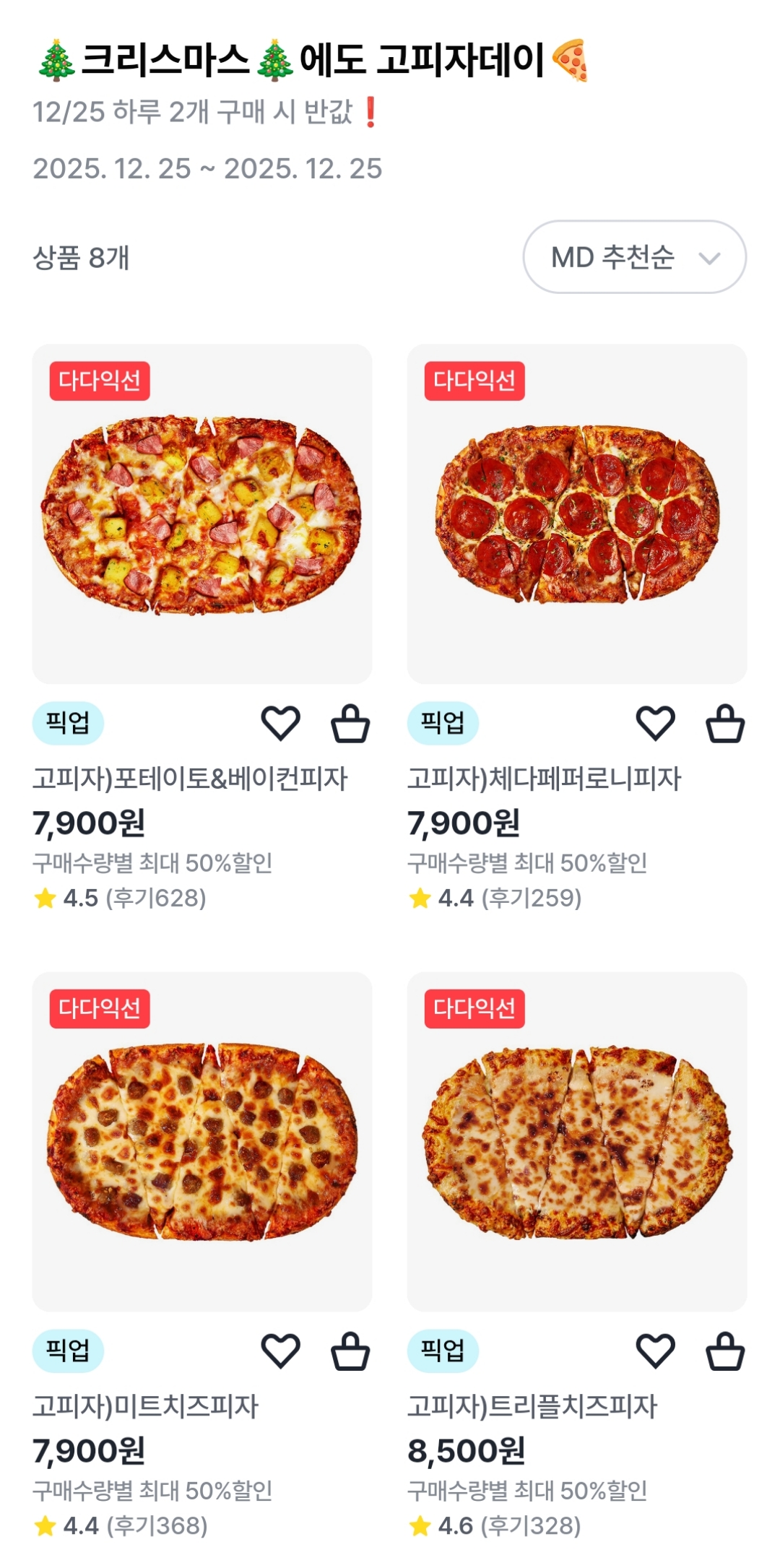The height and width of the screenshot is (1568, 780).
Task: Open the 포테이토&베이컨피자 product image
Action: 202,514
